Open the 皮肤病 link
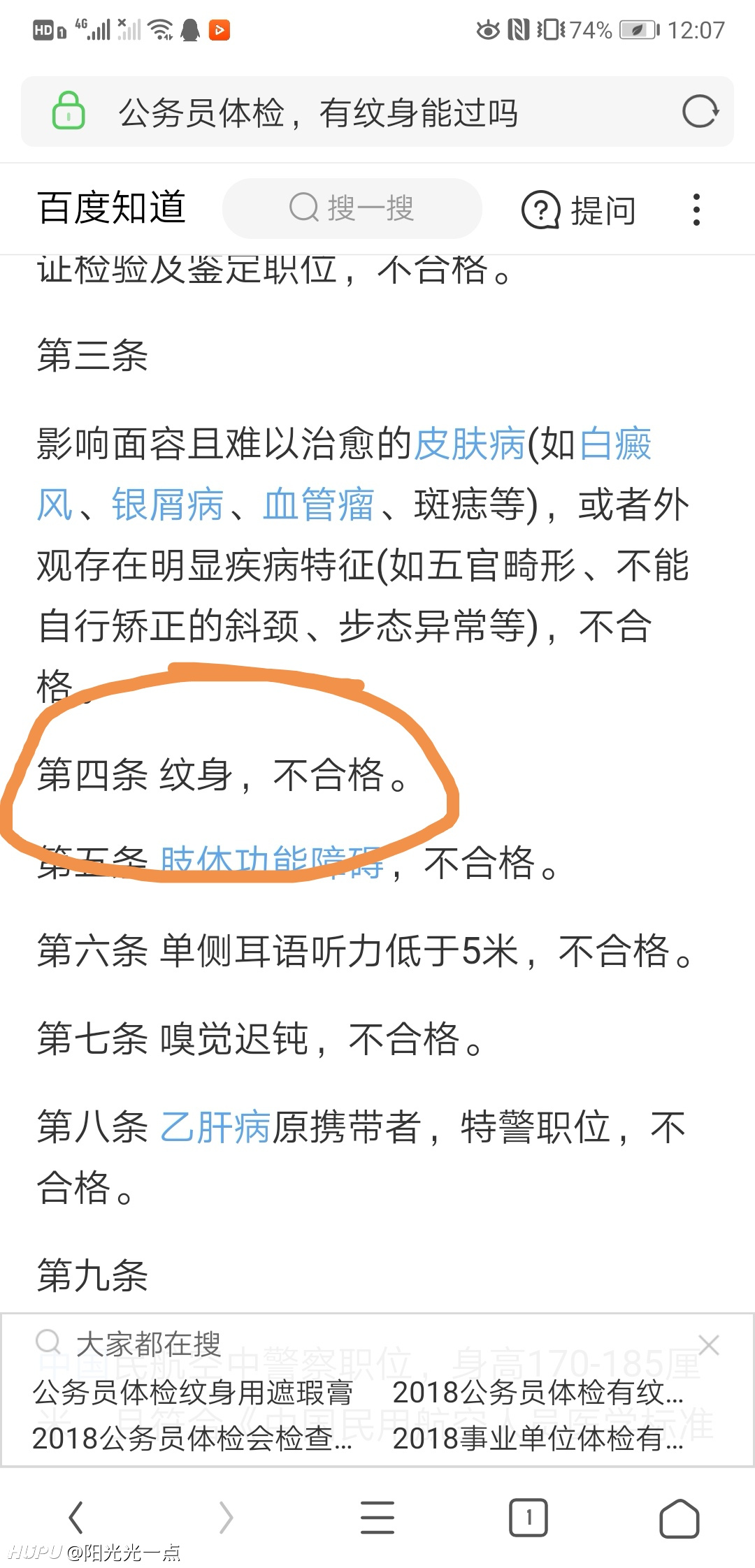 pos(470,444)
